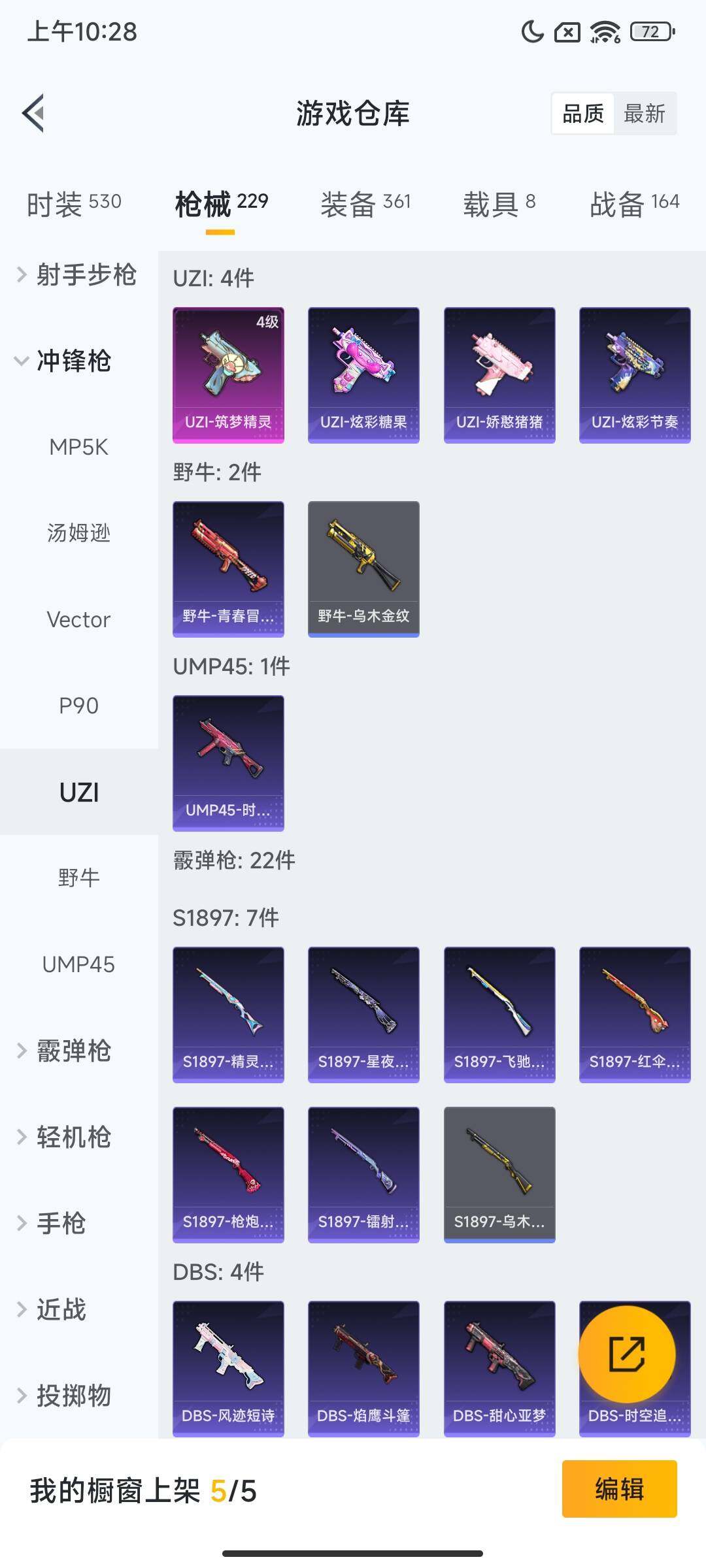Viewport: 706px width, 1568px height.
Task: Open the UZI-筑梦精灵 item
Action: [228, 372]
